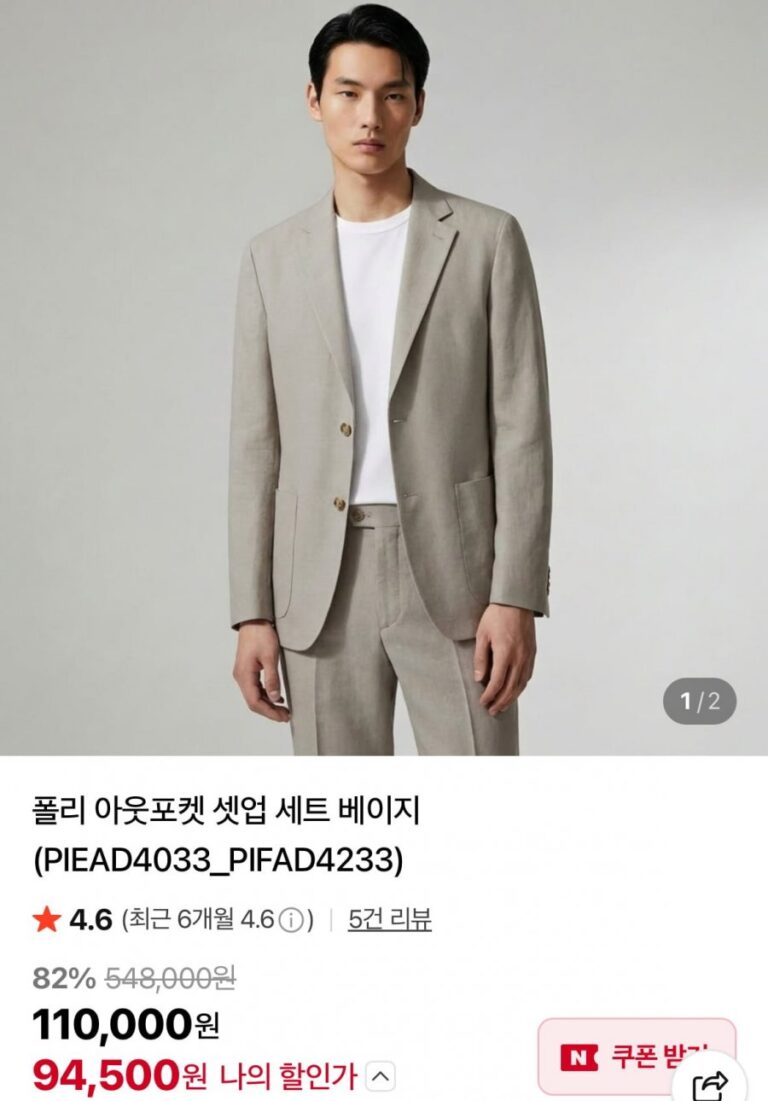Open the beige suit product photo
768x1101 pixels.
[384, 378]
